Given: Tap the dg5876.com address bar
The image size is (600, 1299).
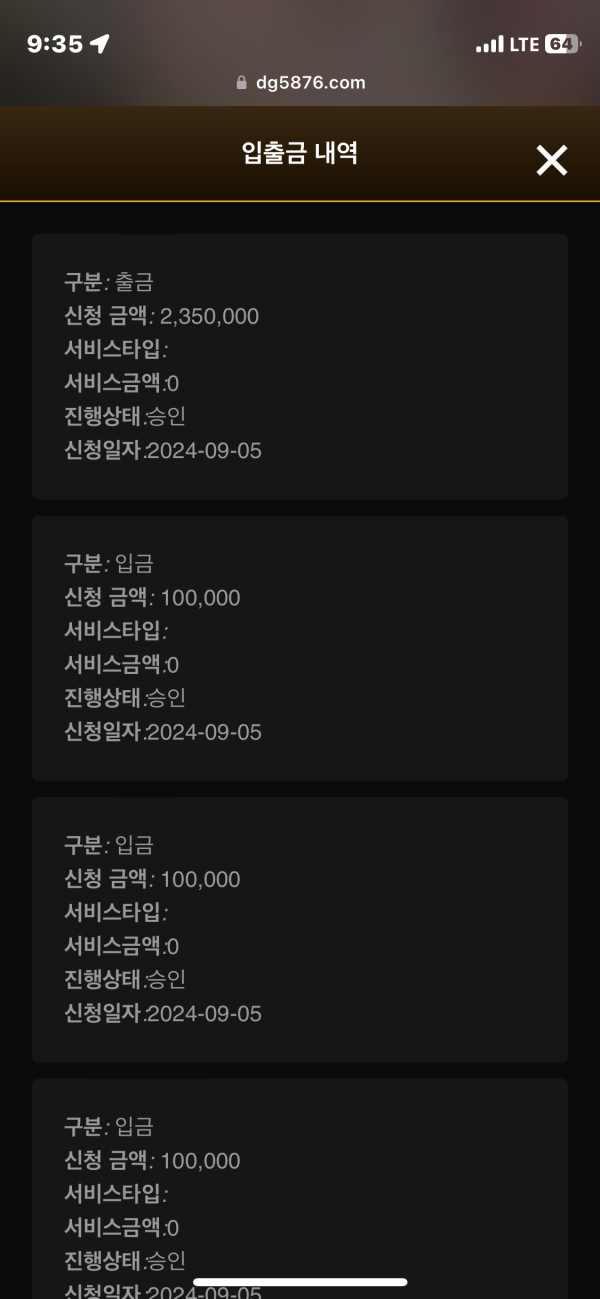Looking at the screenshot, I should [x=300, y=83].
